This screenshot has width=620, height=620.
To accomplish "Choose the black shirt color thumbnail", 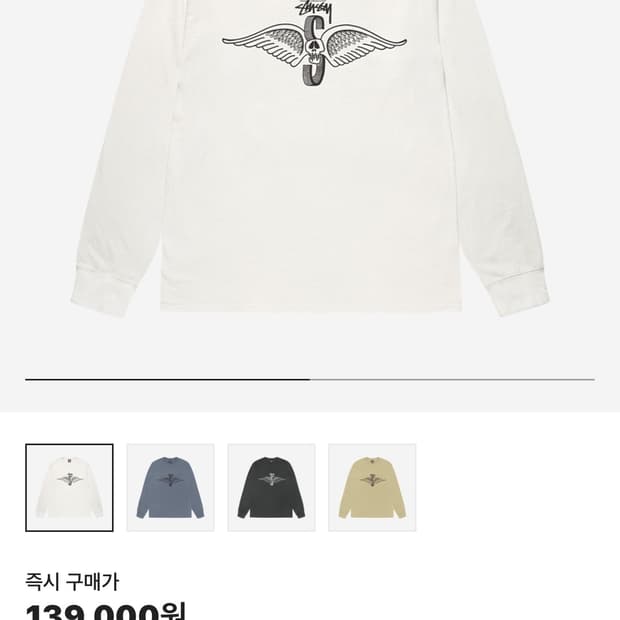I will (x=271, y=488).
